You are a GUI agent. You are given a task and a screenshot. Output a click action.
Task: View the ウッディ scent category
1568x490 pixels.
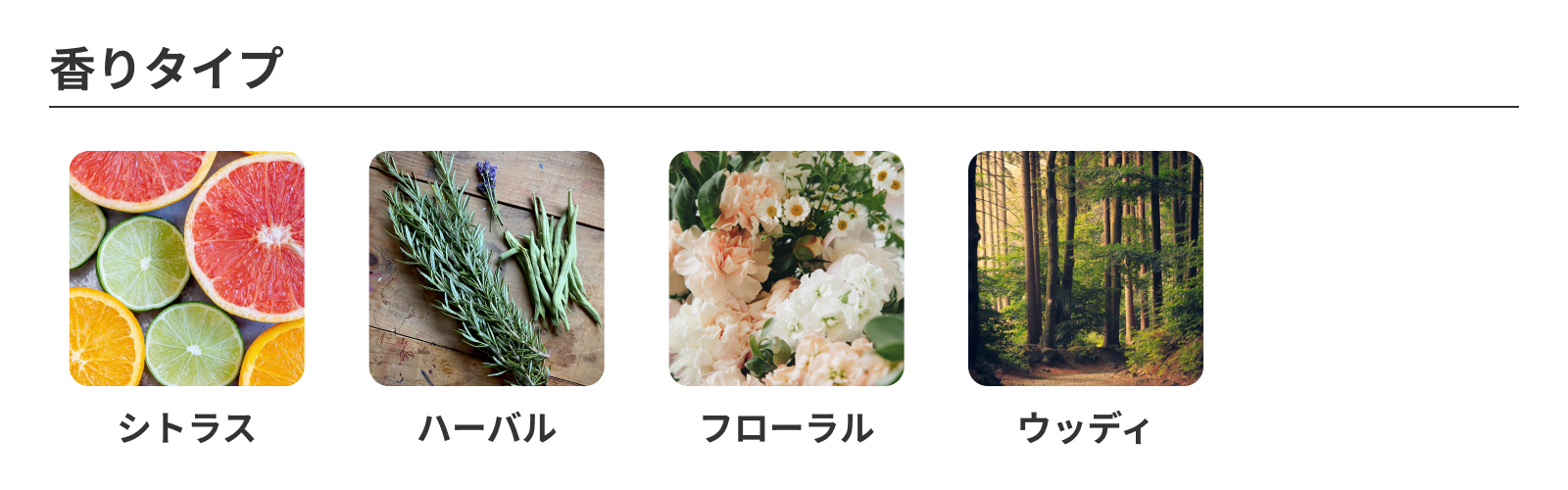pos(1085,269)
